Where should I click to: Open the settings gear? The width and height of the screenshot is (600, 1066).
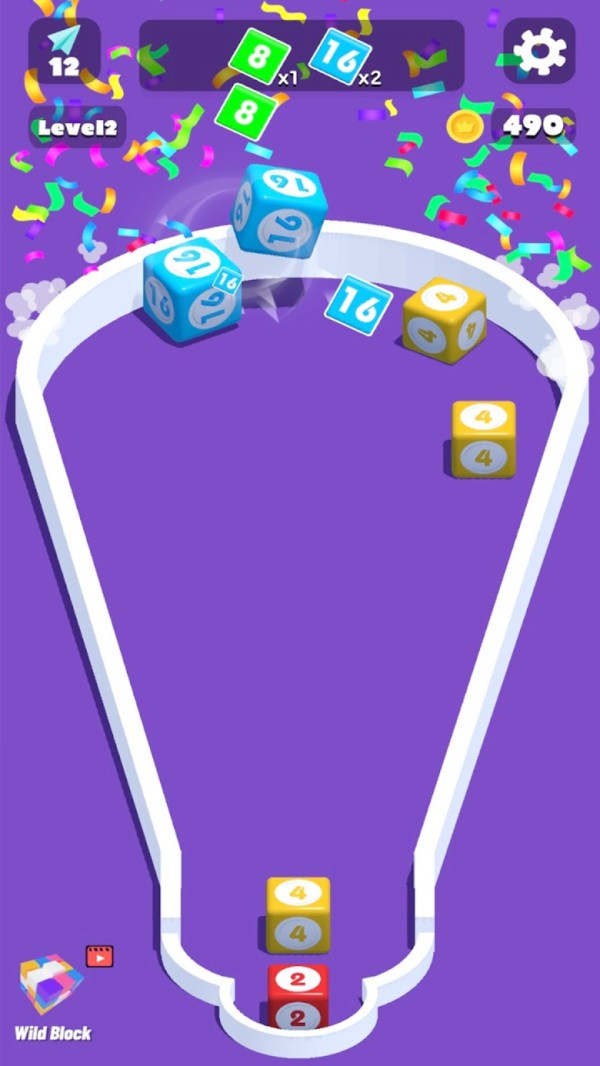(x=539, y=50)
